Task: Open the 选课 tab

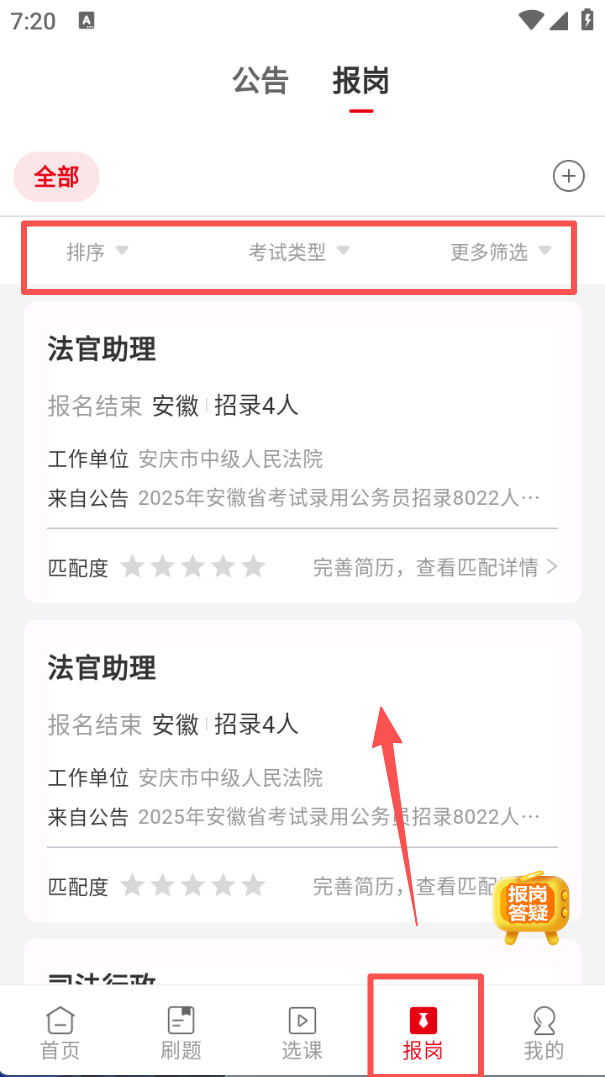Action: point(302,1032)
